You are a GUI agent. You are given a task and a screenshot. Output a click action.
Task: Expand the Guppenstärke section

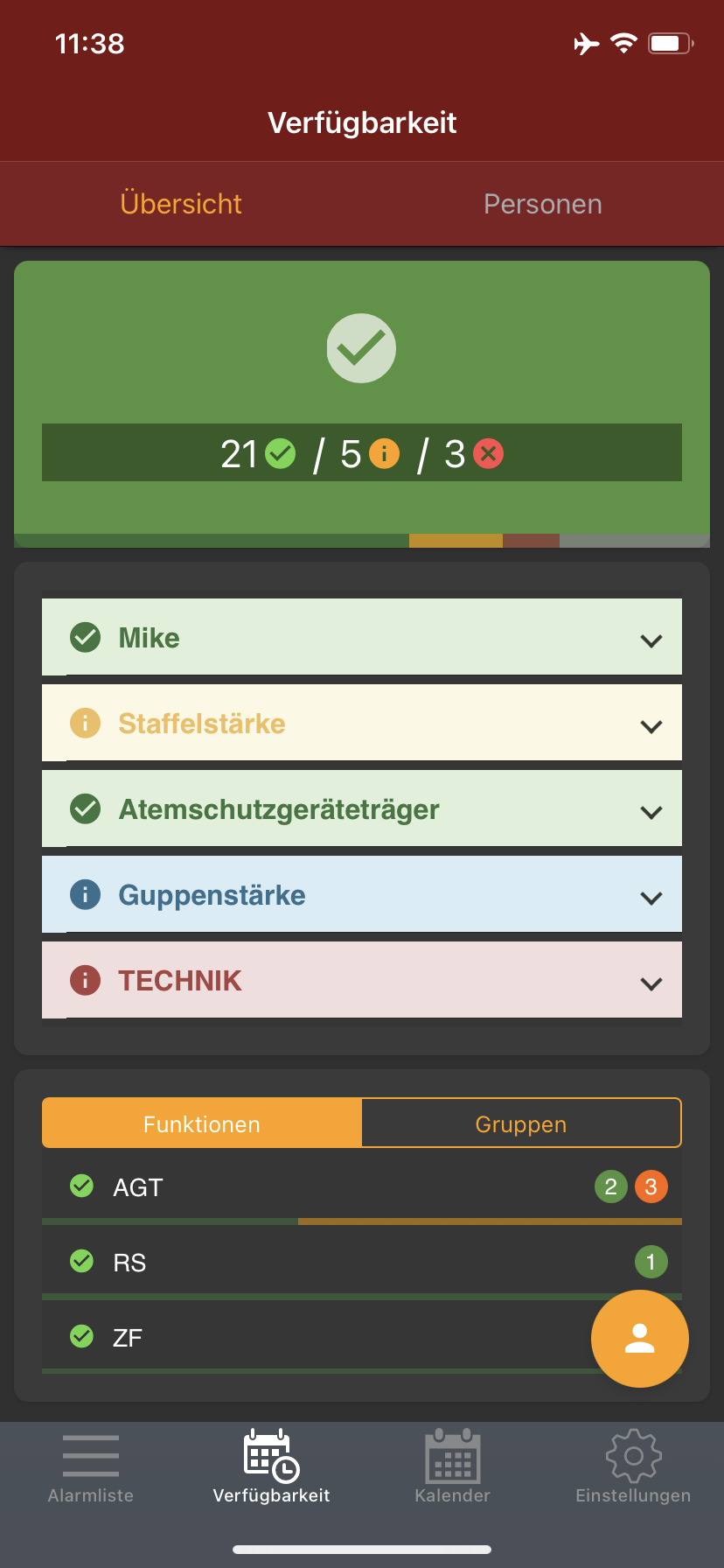[x=361, y=894]
